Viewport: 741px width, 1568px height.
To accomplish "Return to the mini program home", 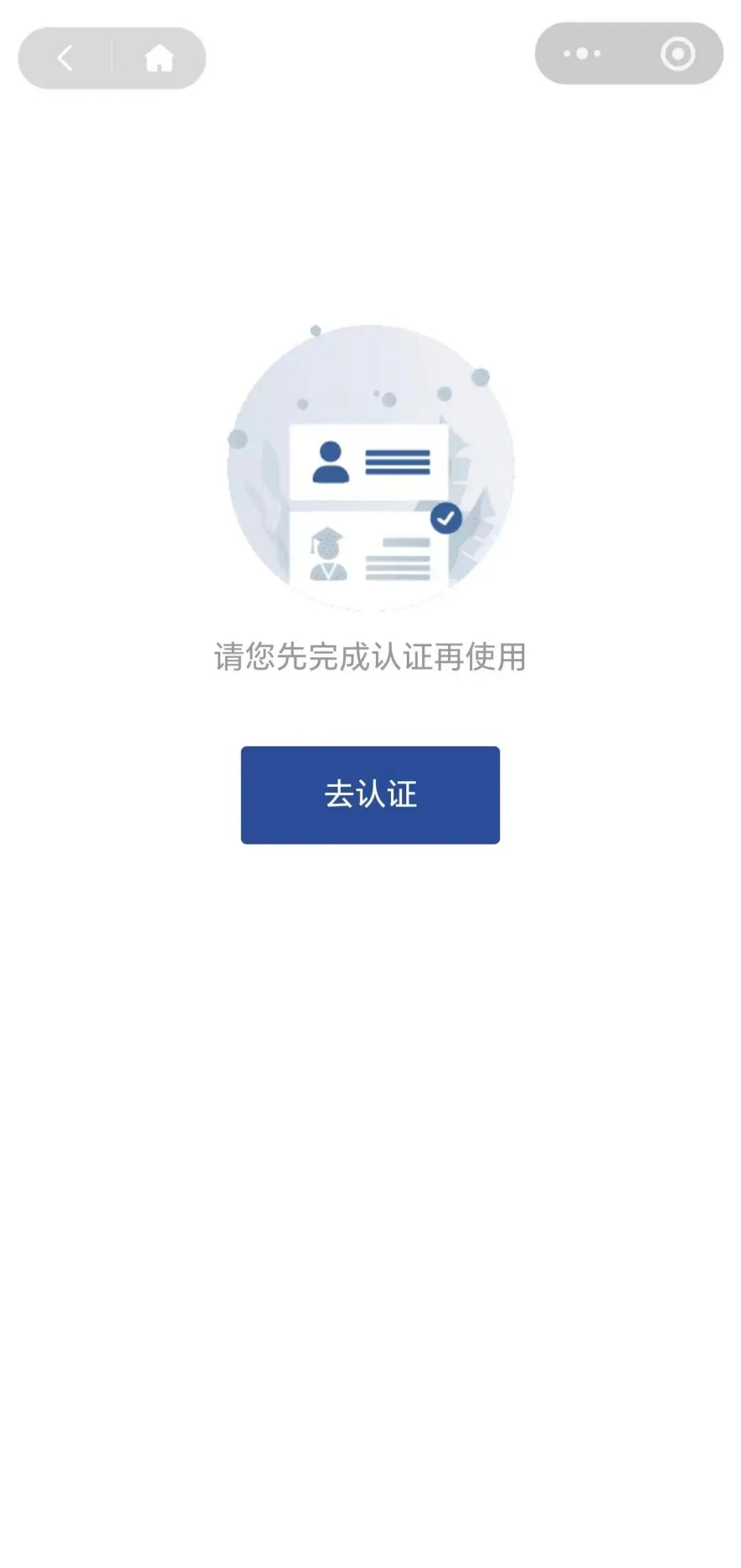I will pos(159,58).
